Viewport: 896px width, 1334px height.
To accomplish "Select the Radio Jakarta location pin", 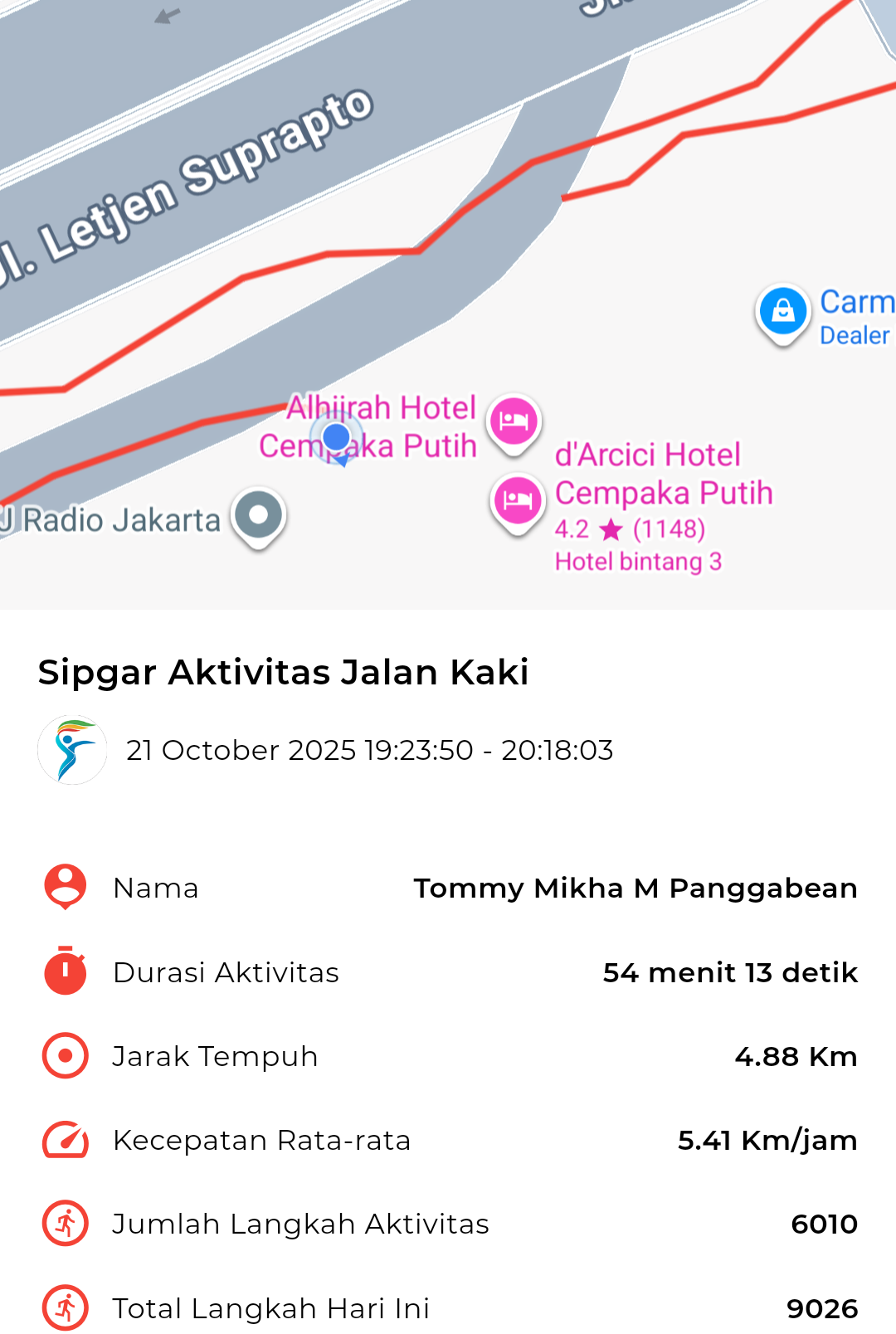I will click(259, 515).
